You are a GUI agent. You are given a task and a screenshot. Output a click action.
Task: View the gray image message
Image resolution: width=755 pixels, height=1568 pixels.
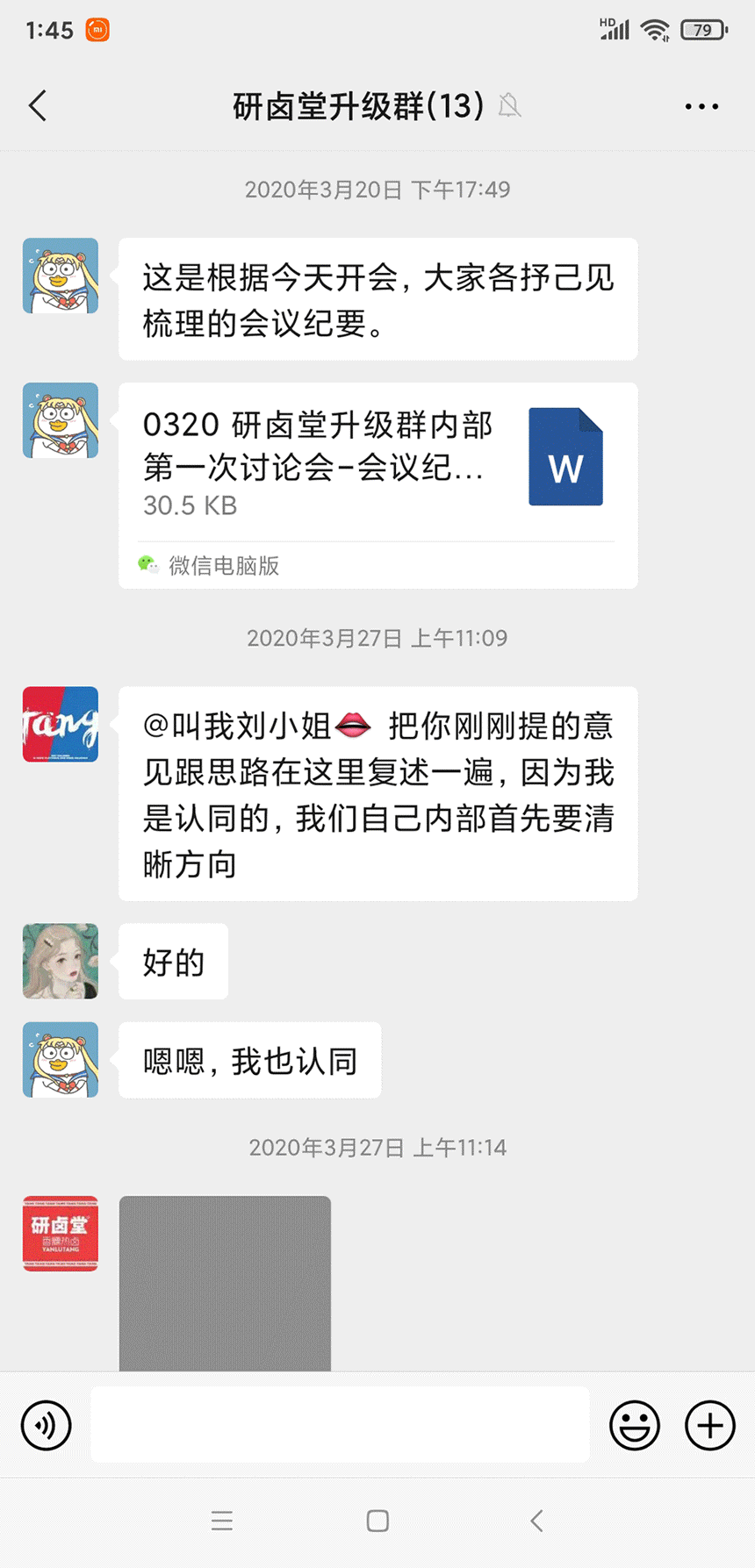225,1283
